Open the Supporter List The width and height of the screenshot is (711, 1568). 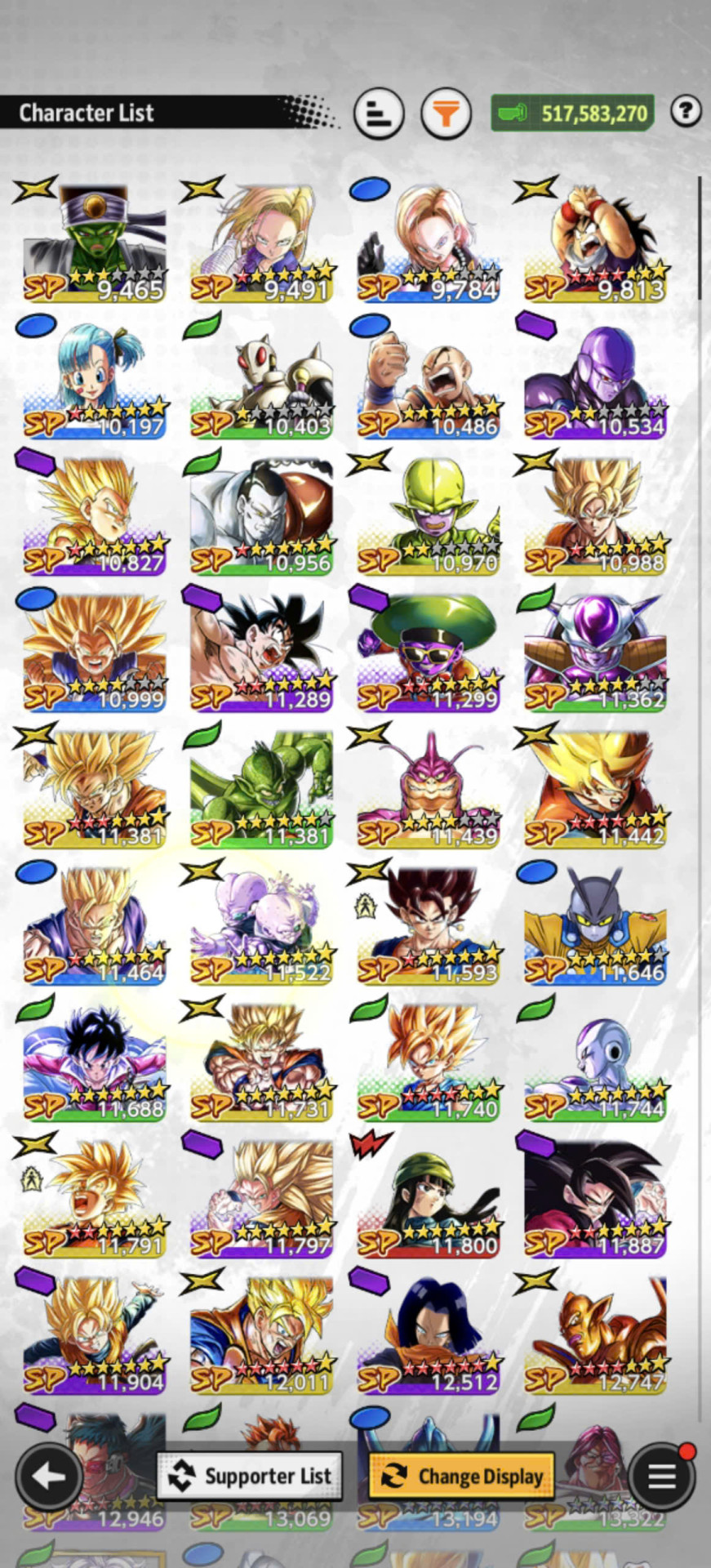pyautogui.click(x=250, y=1476)
